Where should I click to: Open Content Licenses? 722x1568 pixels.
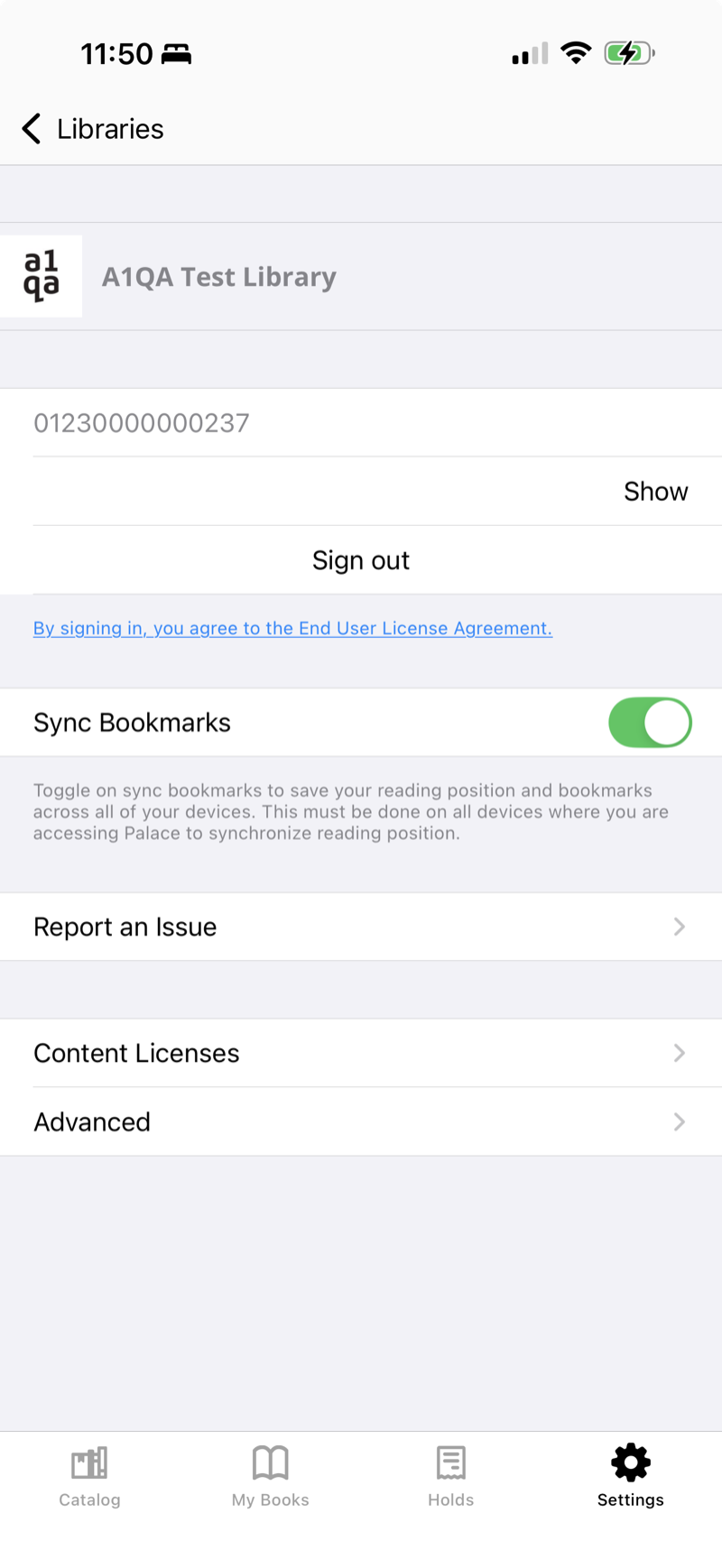click(361, 1054)
